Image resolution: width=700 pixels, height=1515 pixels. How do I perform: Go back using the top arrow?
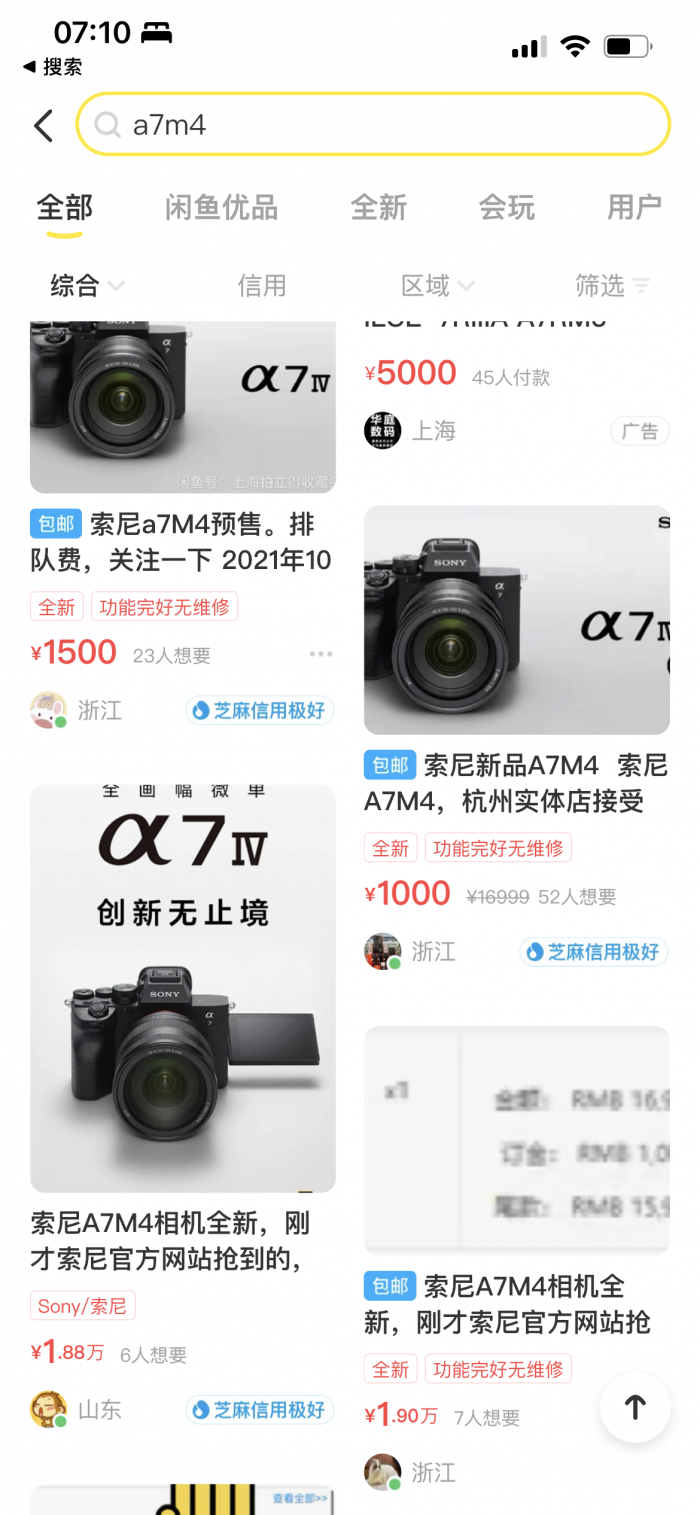pyautogui.click(x=43, y=126)
